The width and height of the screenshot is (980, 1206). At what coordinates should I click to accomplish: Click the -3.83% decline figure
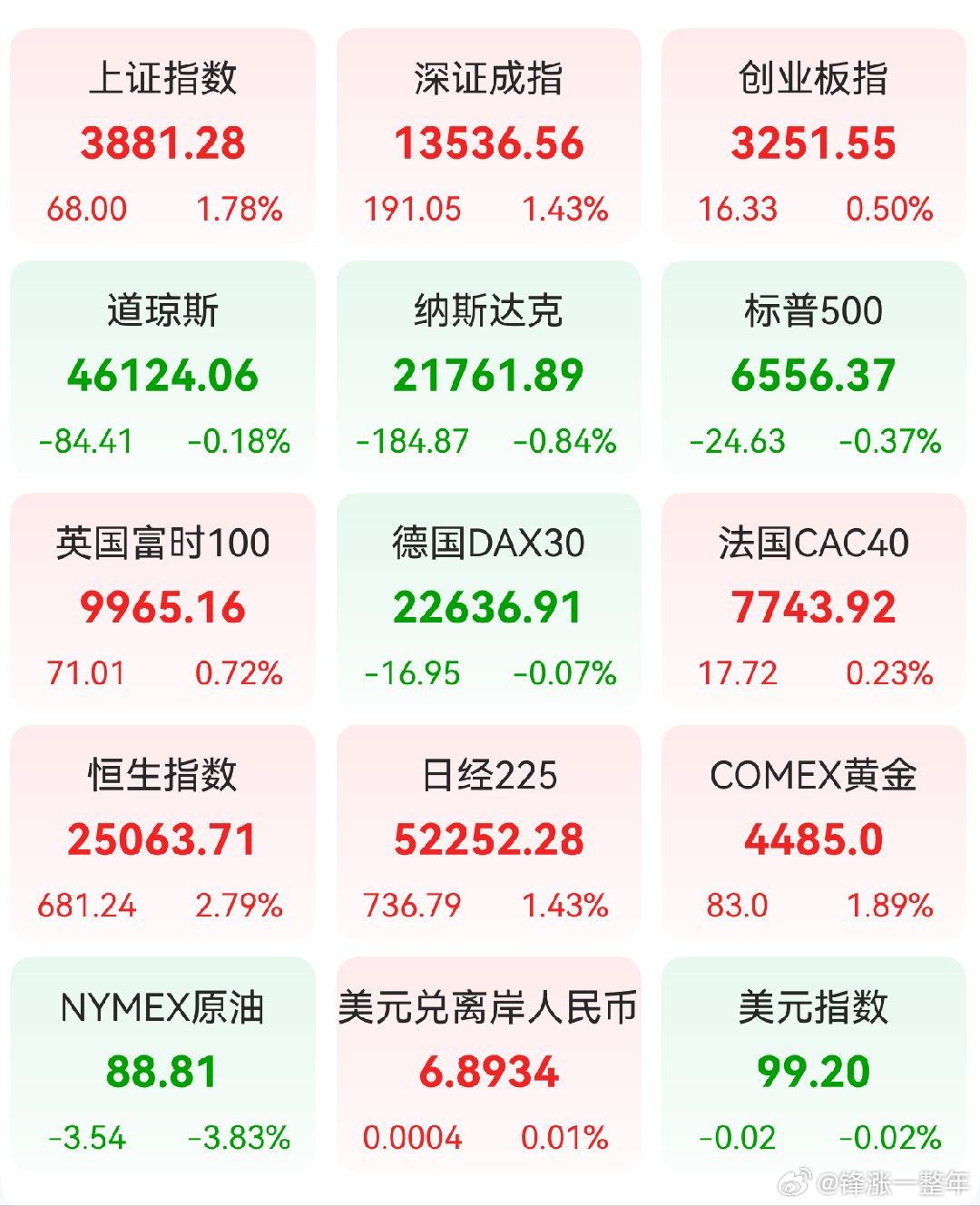(x=239, y=1137)
